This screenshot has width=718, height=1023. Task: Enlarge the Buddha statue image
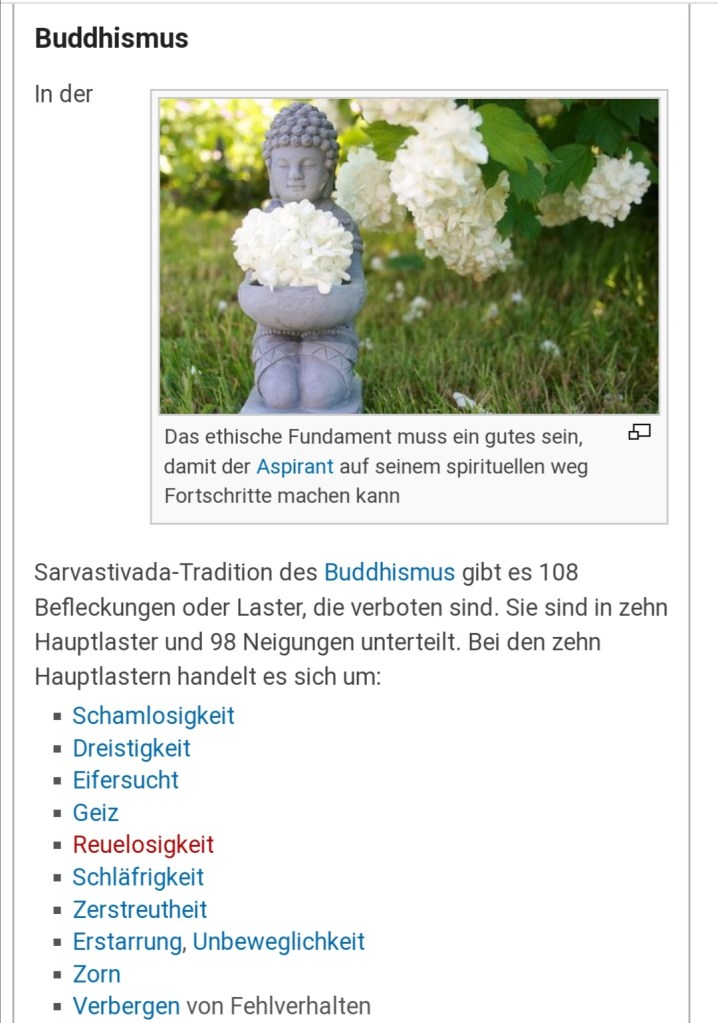639,432
